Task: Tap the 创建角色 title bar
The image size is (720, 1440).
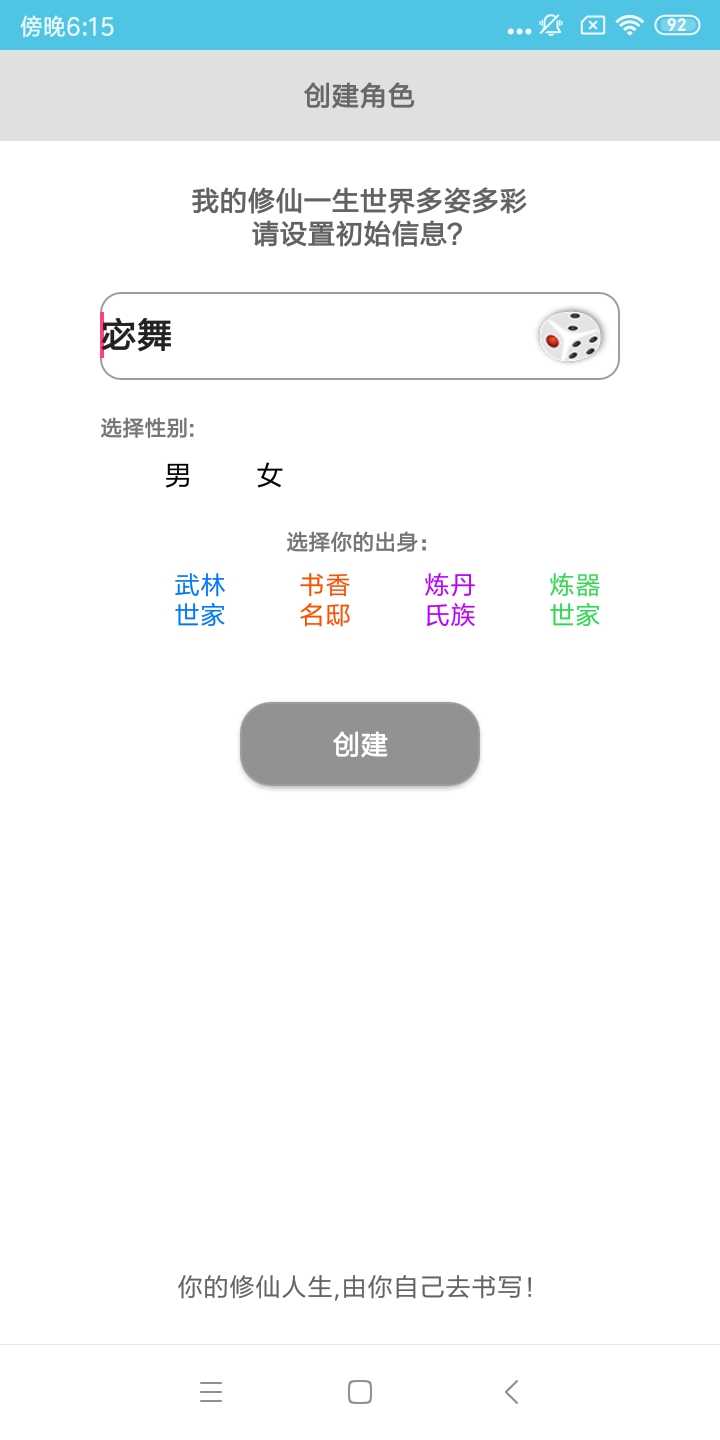Action: tap(360, 96)
